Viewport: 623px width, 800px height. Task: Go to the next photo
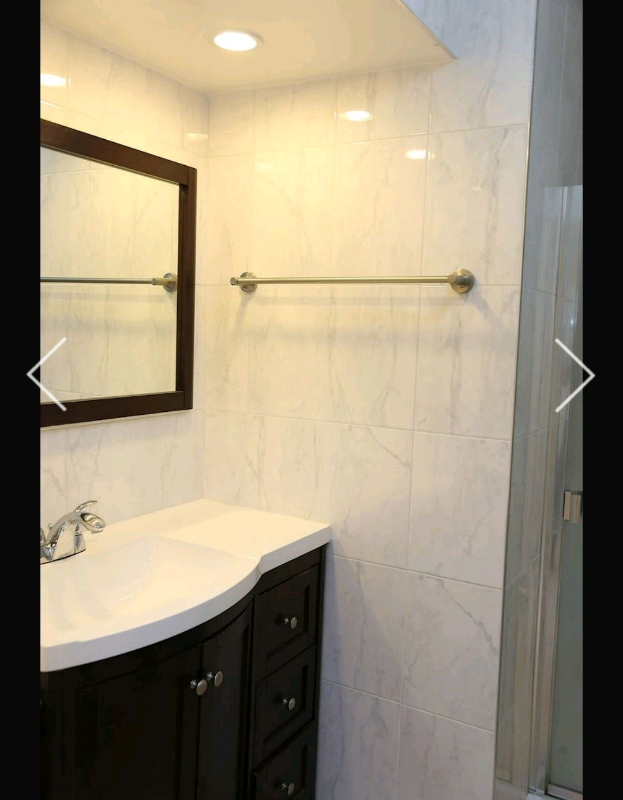pyautogui.click(x=574, y=375)
